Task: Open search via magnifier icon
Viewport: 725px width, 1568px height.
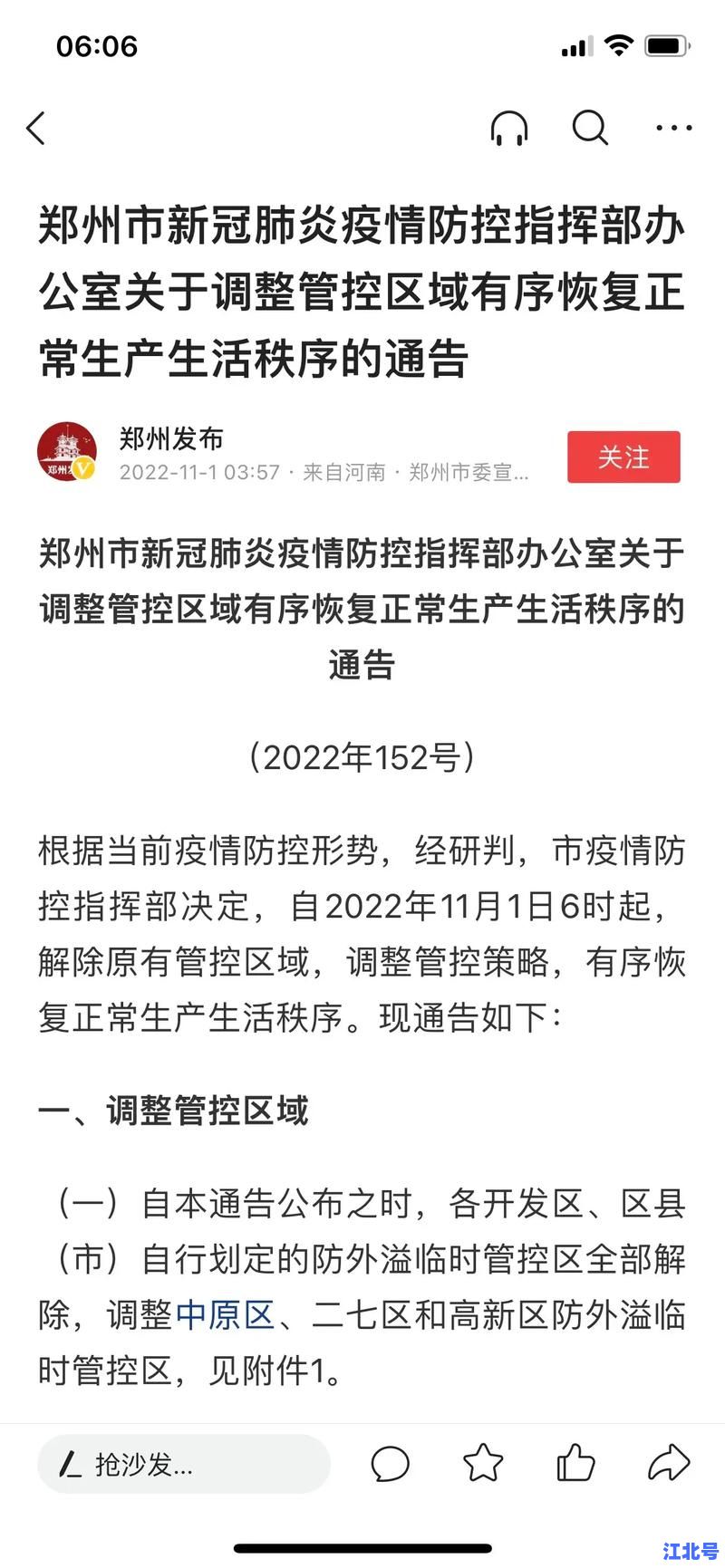Action: (x=590, y=128)
